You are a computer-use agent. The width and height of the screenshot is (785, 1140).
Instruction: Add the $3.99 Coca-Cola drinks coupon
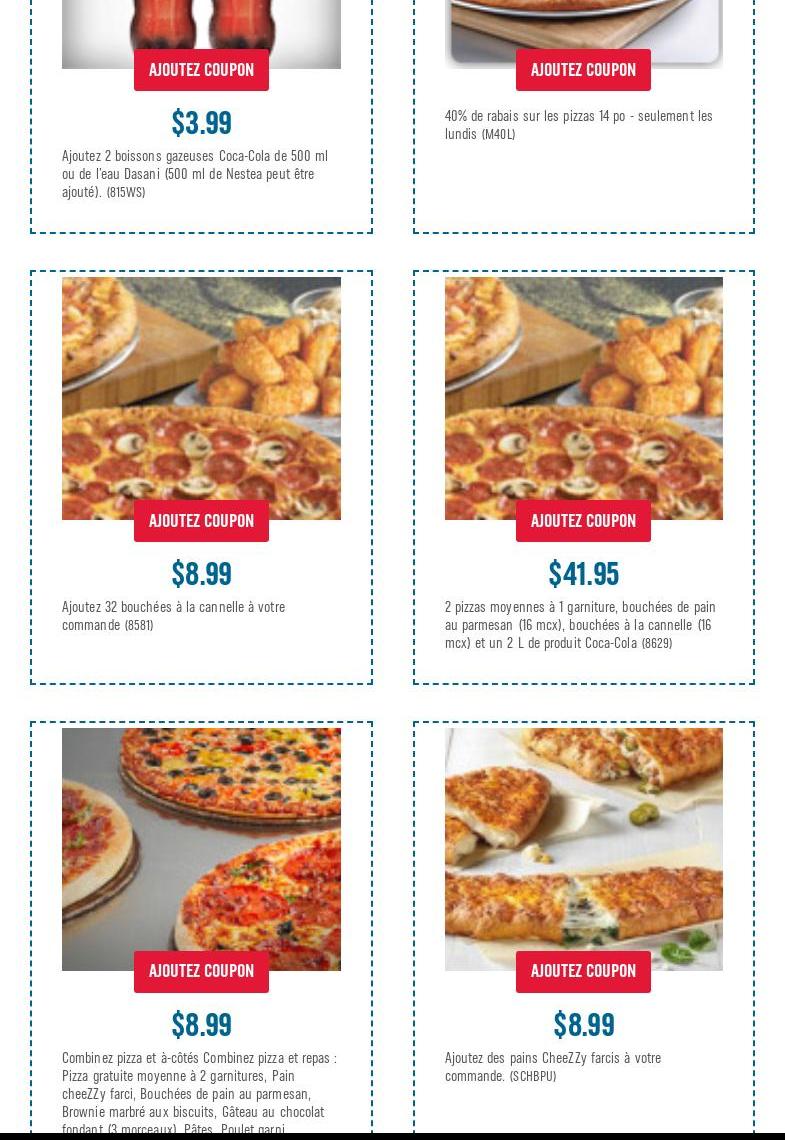201,70
